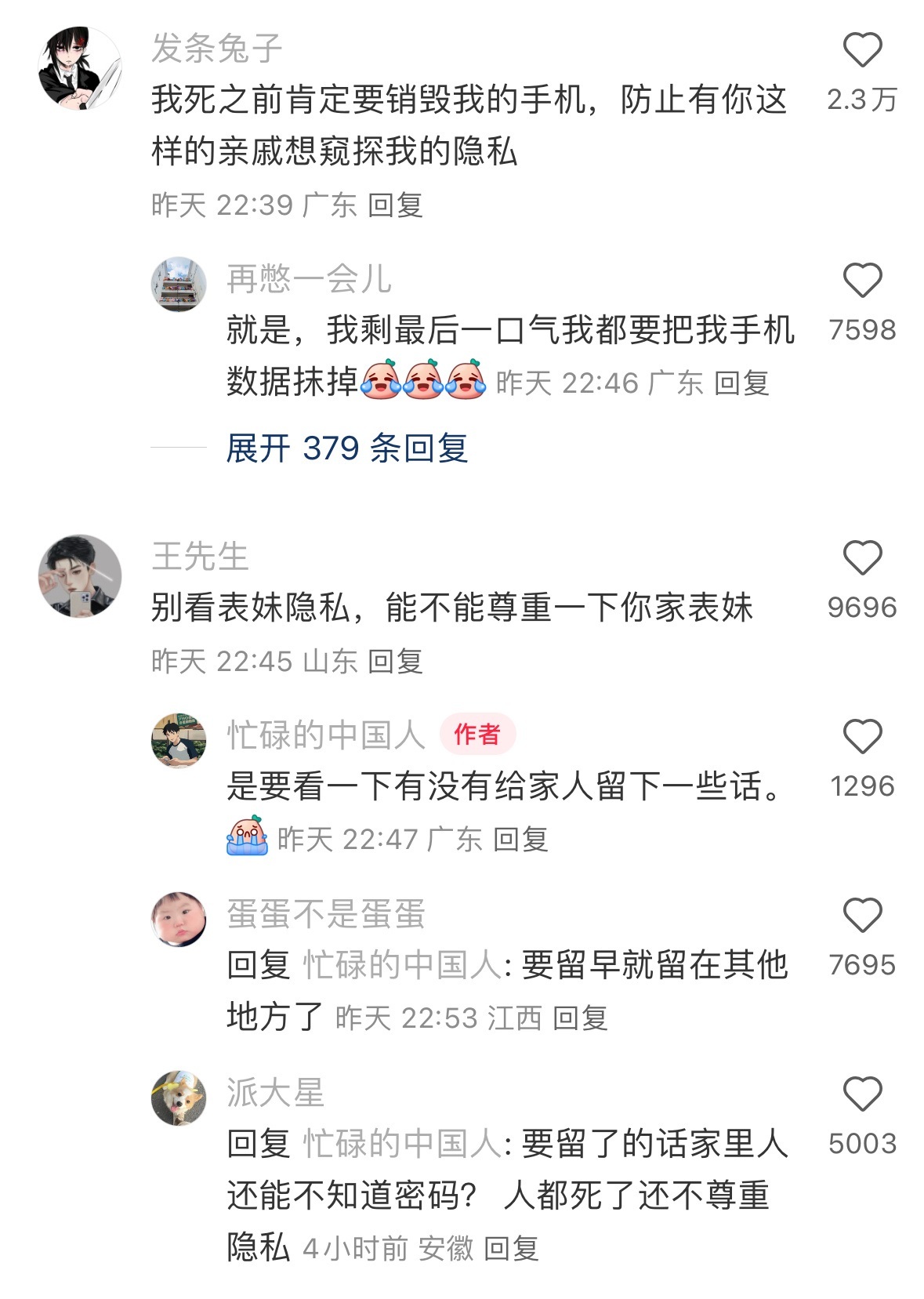Open author 忙碌的中国人's username profile
This screenshot has height=1299, width=924.
(325, 735)
